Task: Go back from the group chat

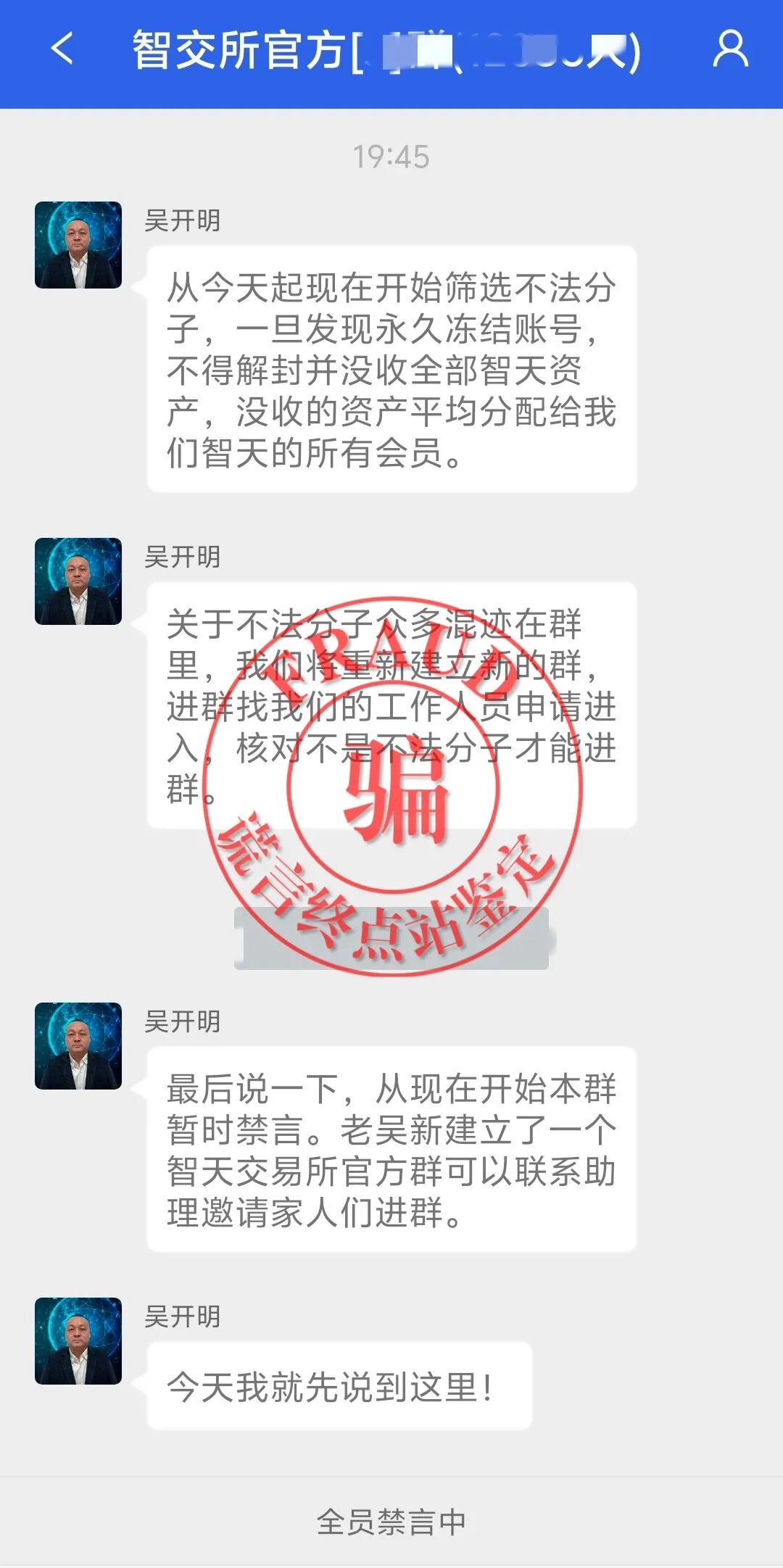Action: (62, 49)
